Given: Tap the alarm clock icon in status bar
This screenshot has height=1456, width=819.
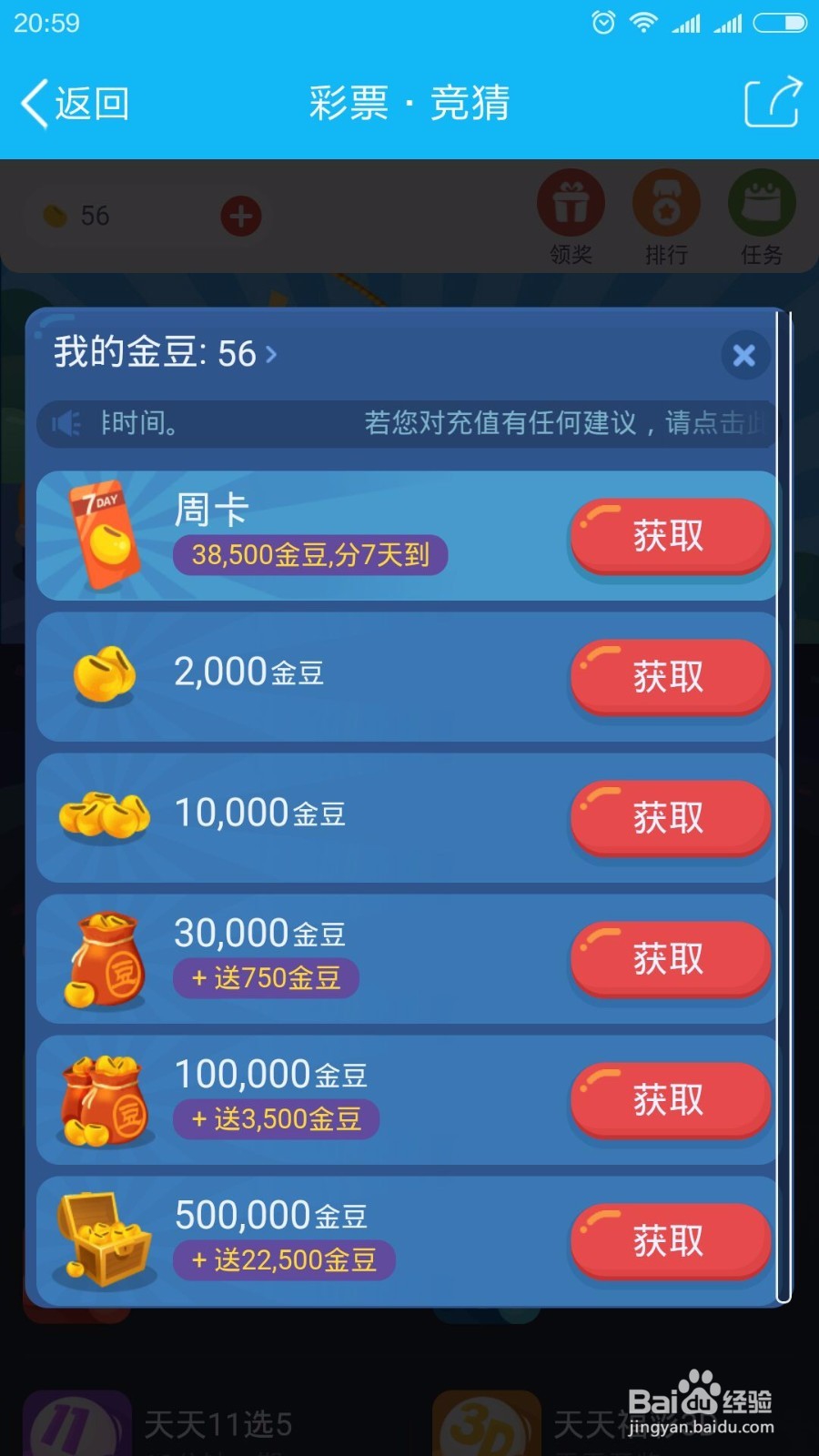Looking at the screenshot, I should pyautogui.click(x=601, y=23).
